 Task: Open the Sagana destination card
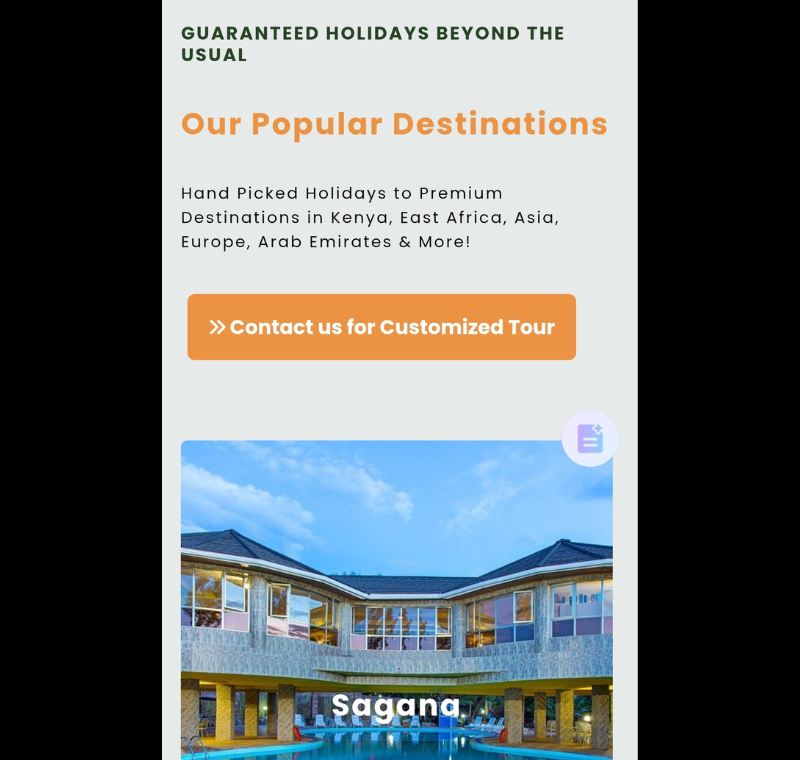tap(396, 600)
